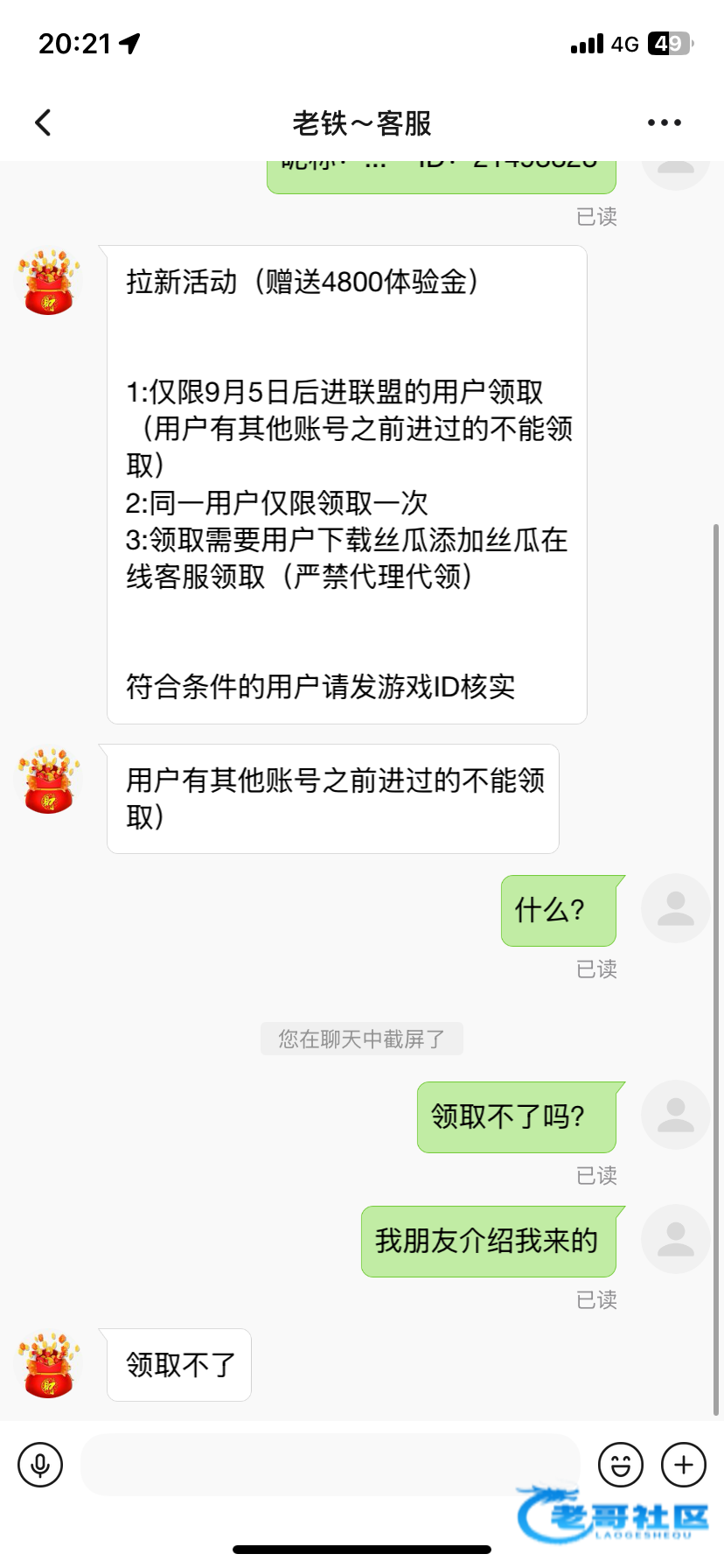
Task: Go back from the 老铁～客服 chat
Action: tap(43, 122)
